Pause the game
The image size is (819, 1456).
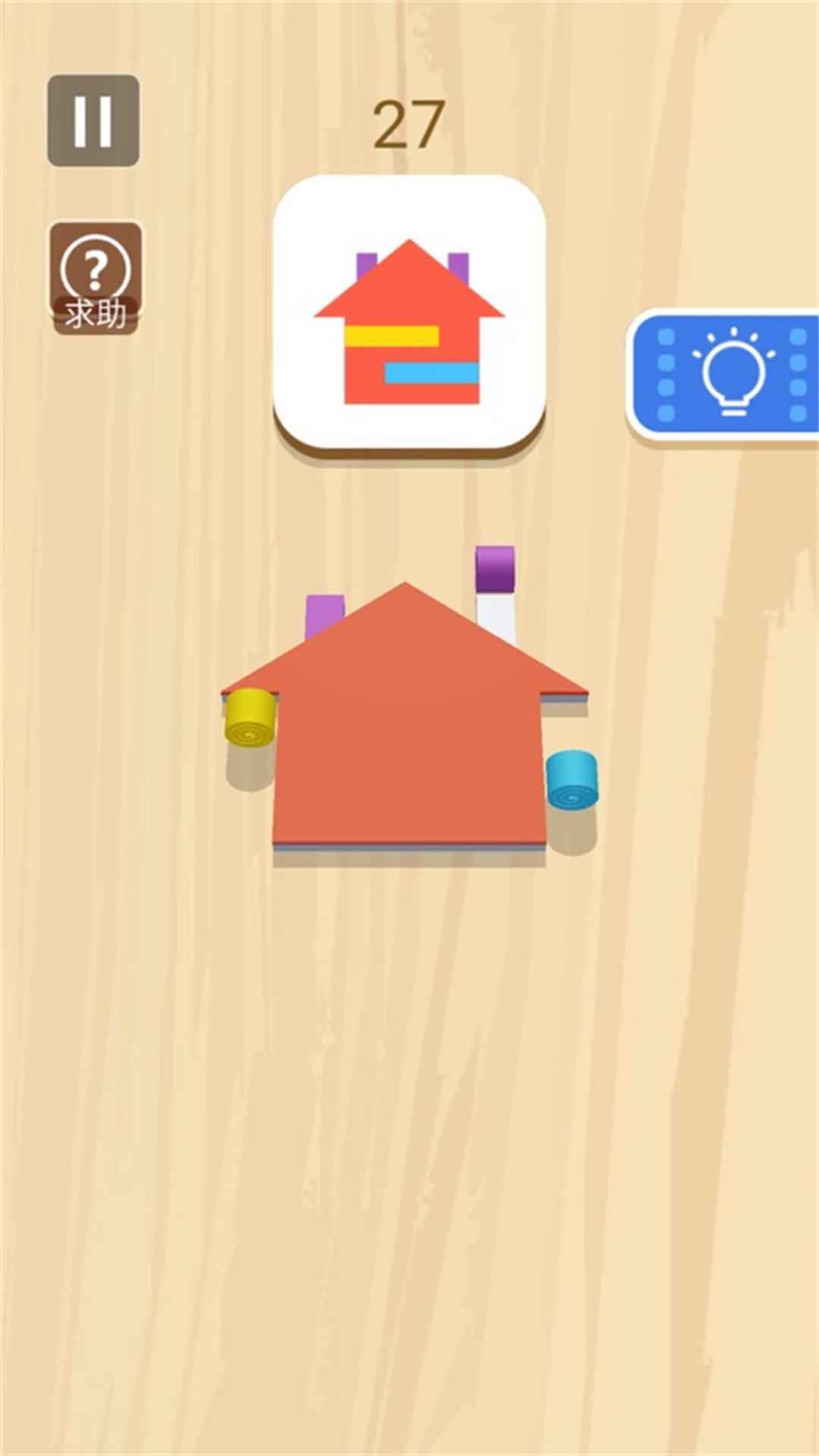click(x=93, y=121)
